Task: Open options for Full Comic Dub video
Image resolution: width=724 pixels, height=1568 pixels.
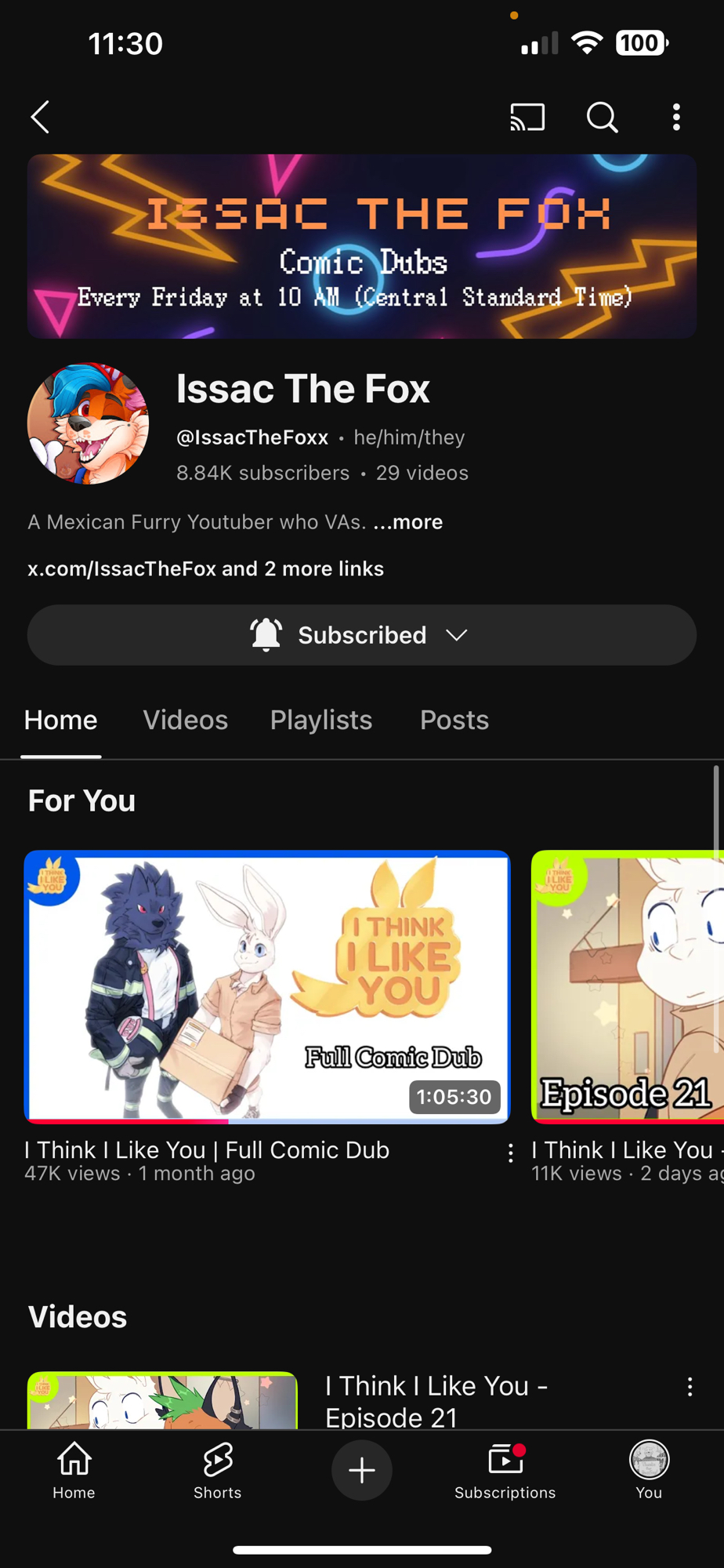Action: coord(511,1152)
